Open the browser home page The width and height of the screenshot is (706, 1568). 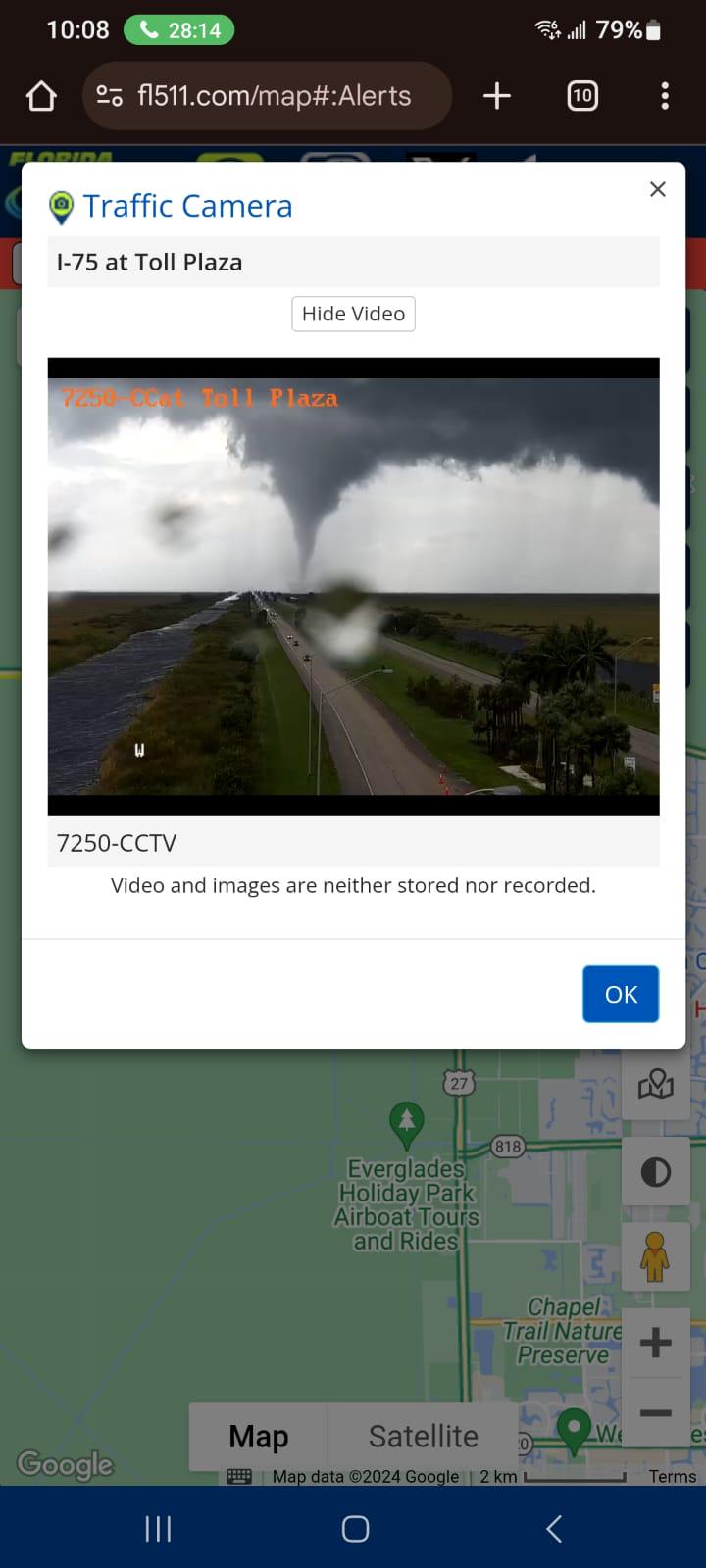(41, 96)
